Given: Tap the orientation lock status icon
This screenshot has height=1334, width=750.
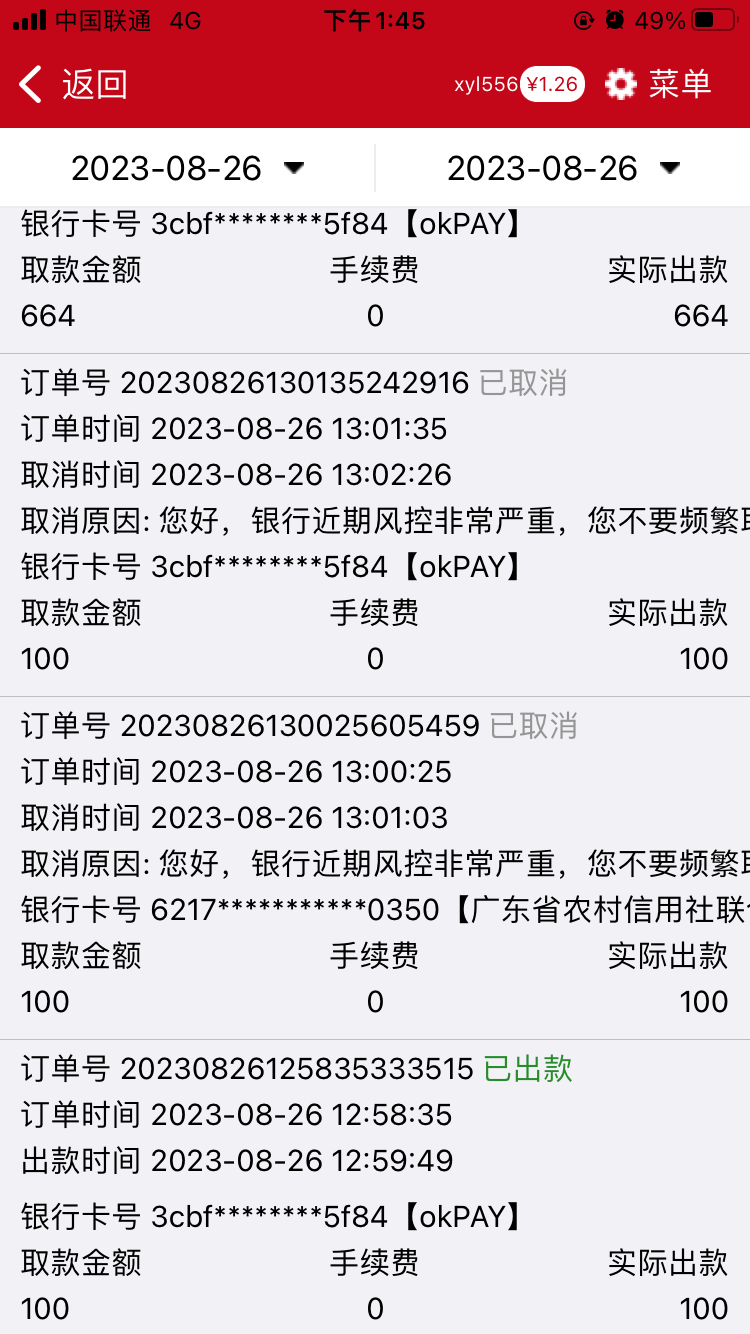Looking at the screenshot, I should coord(584,19).
